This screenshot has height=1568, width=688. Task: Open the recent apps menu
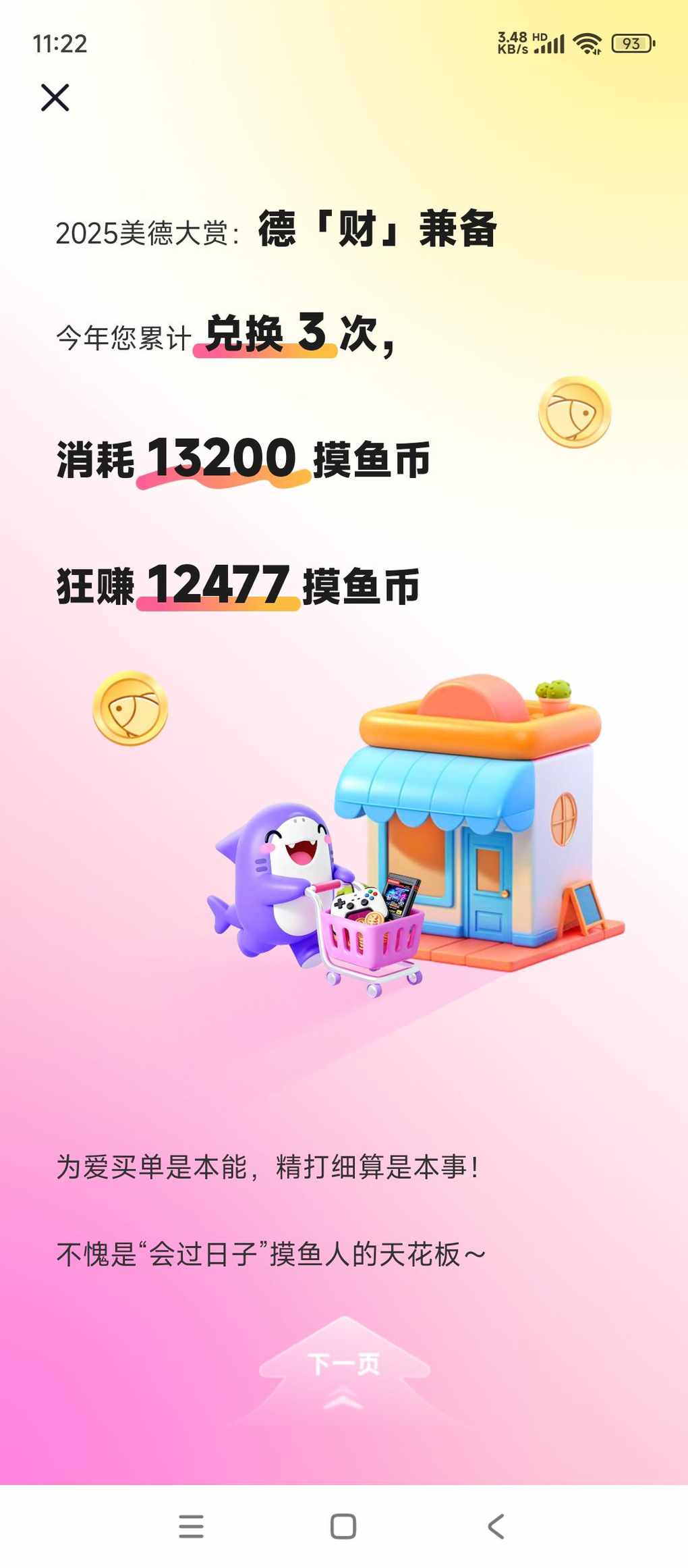pos(191,1527)
